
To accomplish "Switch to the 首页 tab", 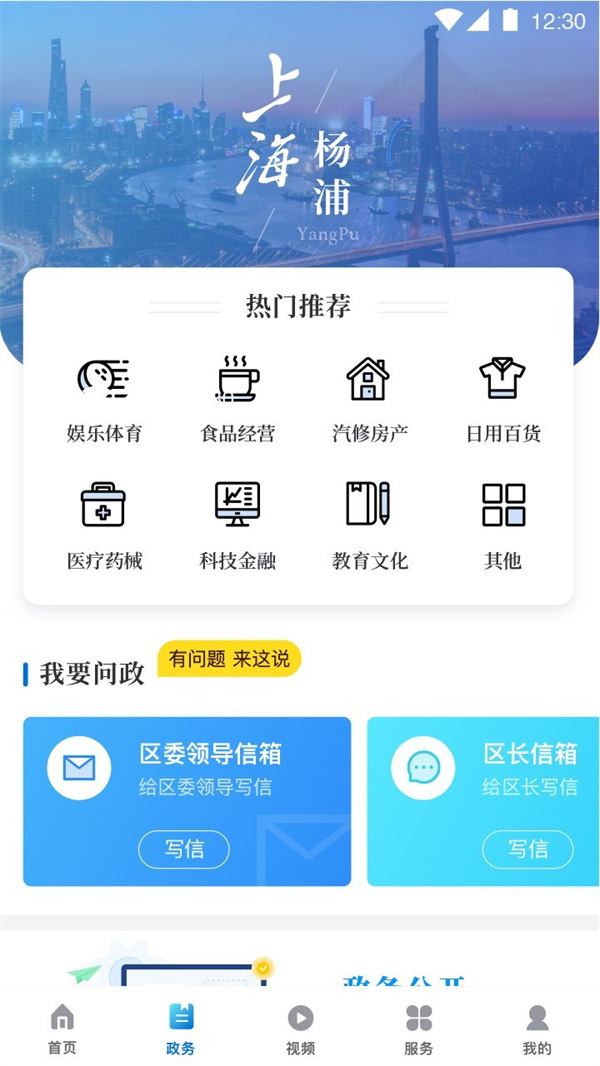I will pyautogui.click(x=62, y=1029).
